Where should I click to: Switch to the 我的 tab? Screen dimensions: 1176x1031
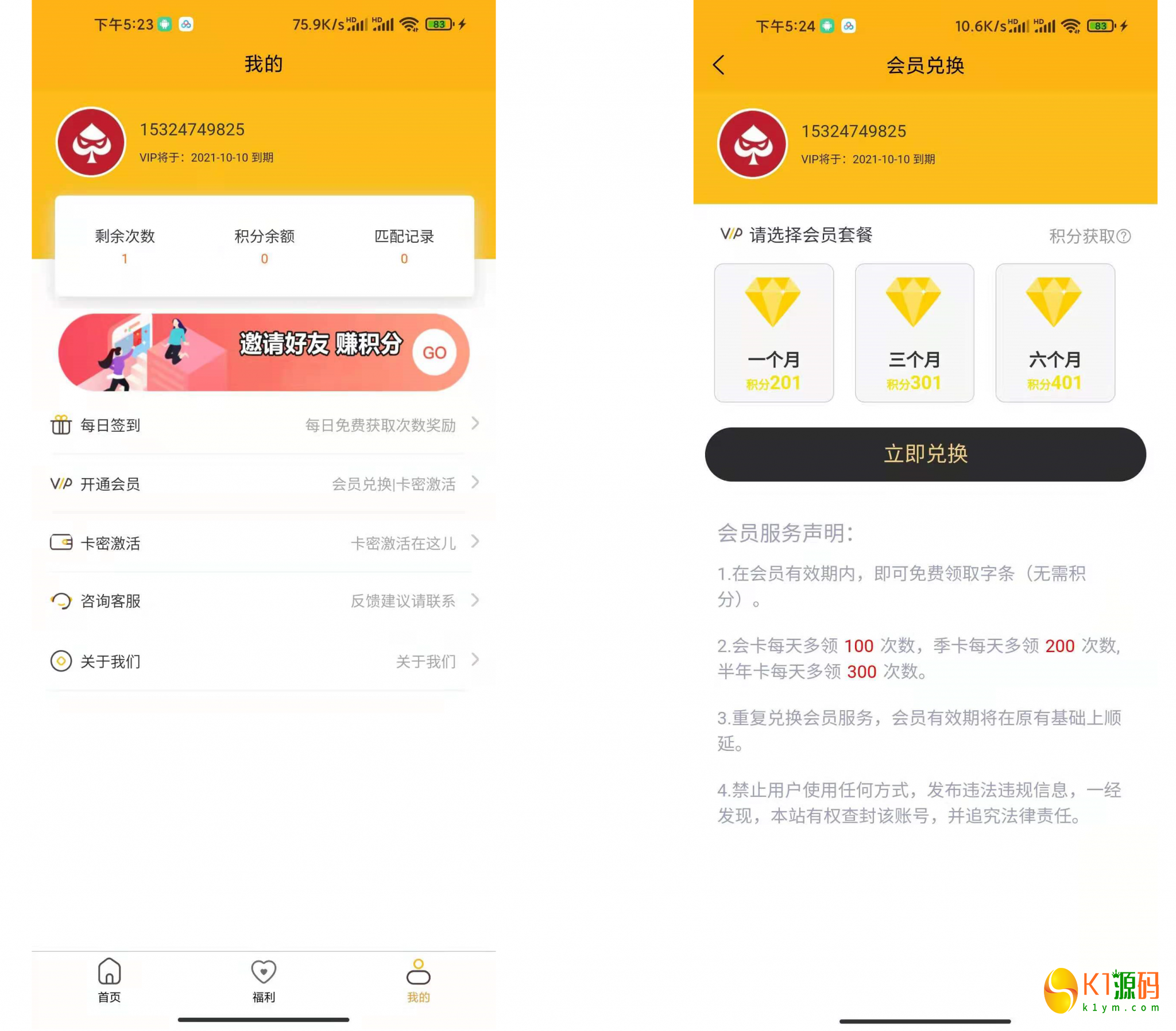point(418,980)
